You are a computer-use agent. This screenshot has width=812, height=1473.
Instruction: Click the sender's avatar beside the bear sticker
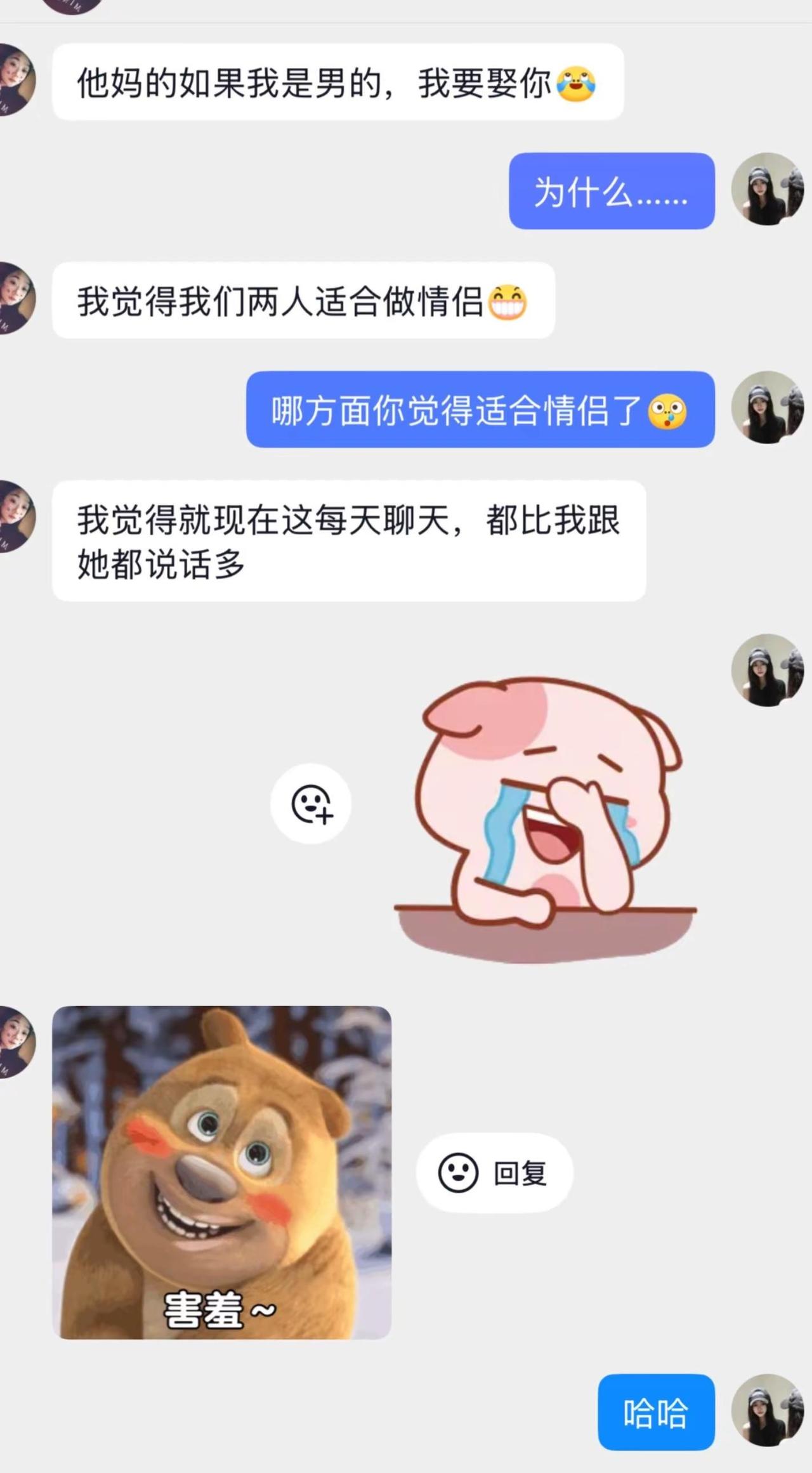click(x=16, y=1040)
